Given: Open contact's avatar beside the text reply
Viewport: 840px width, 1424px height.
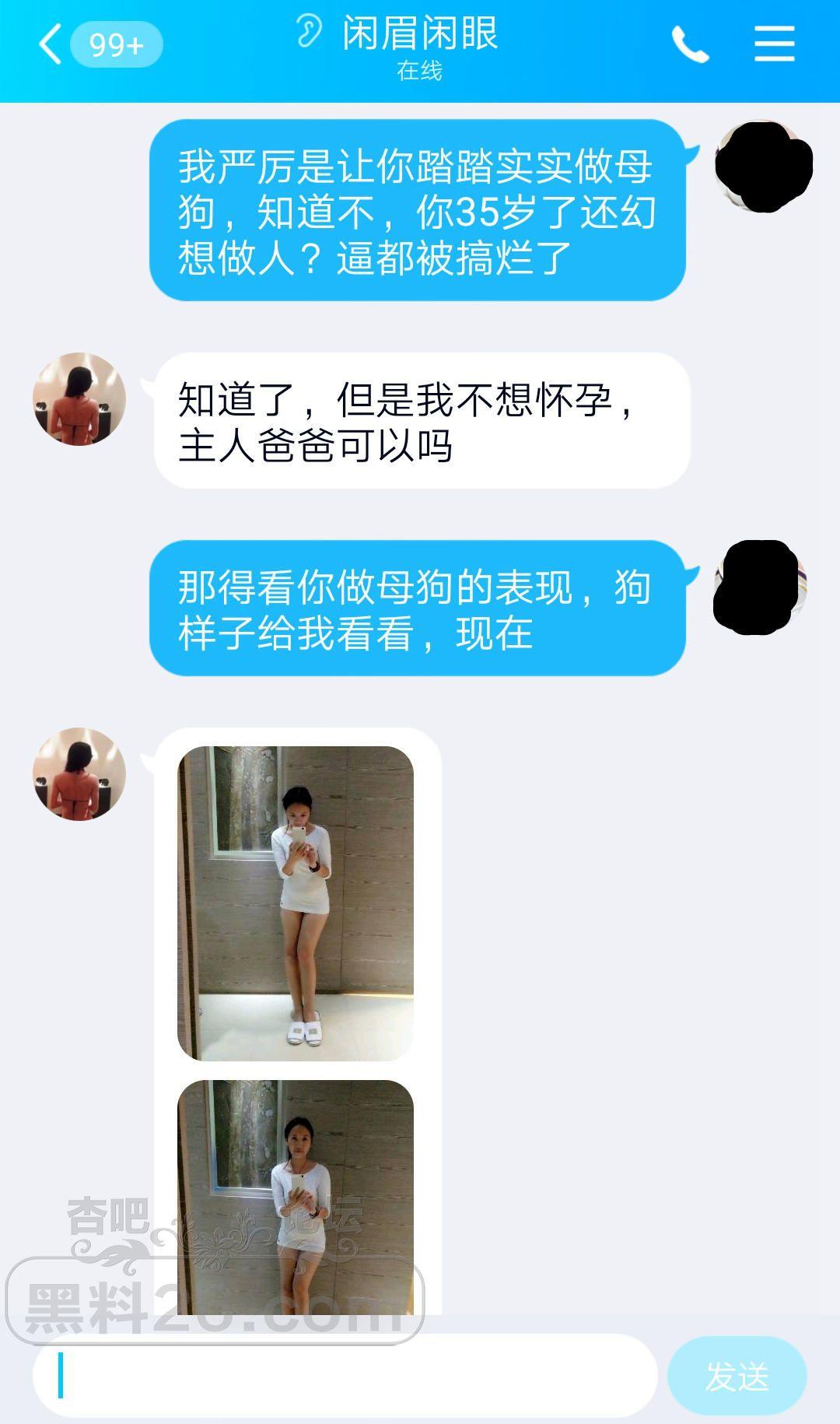Looking at the screenshot, I should pos(79,399).
